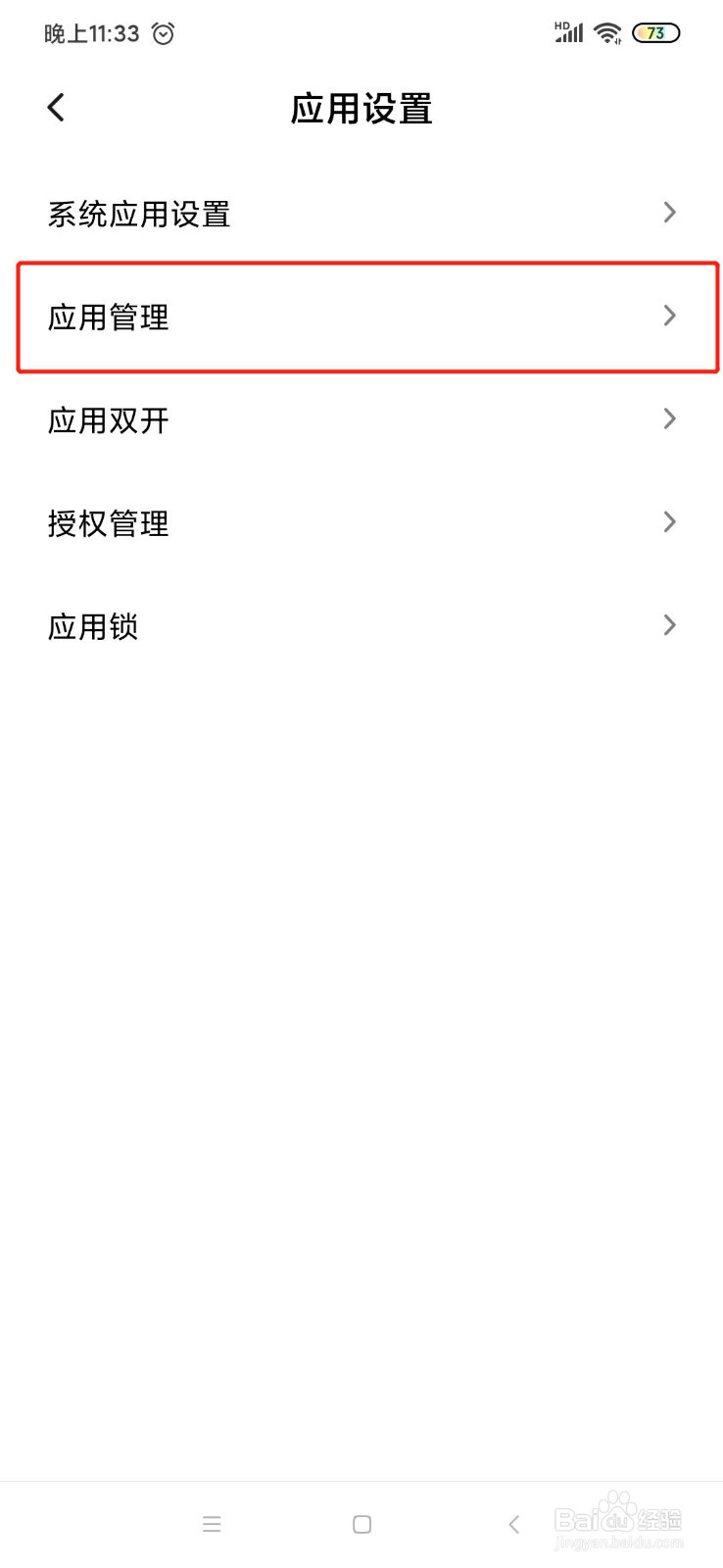The height and width of the screenshot is (1568, 723).
Task: Tap the HD indicator in the status bar
Action: 560,24
